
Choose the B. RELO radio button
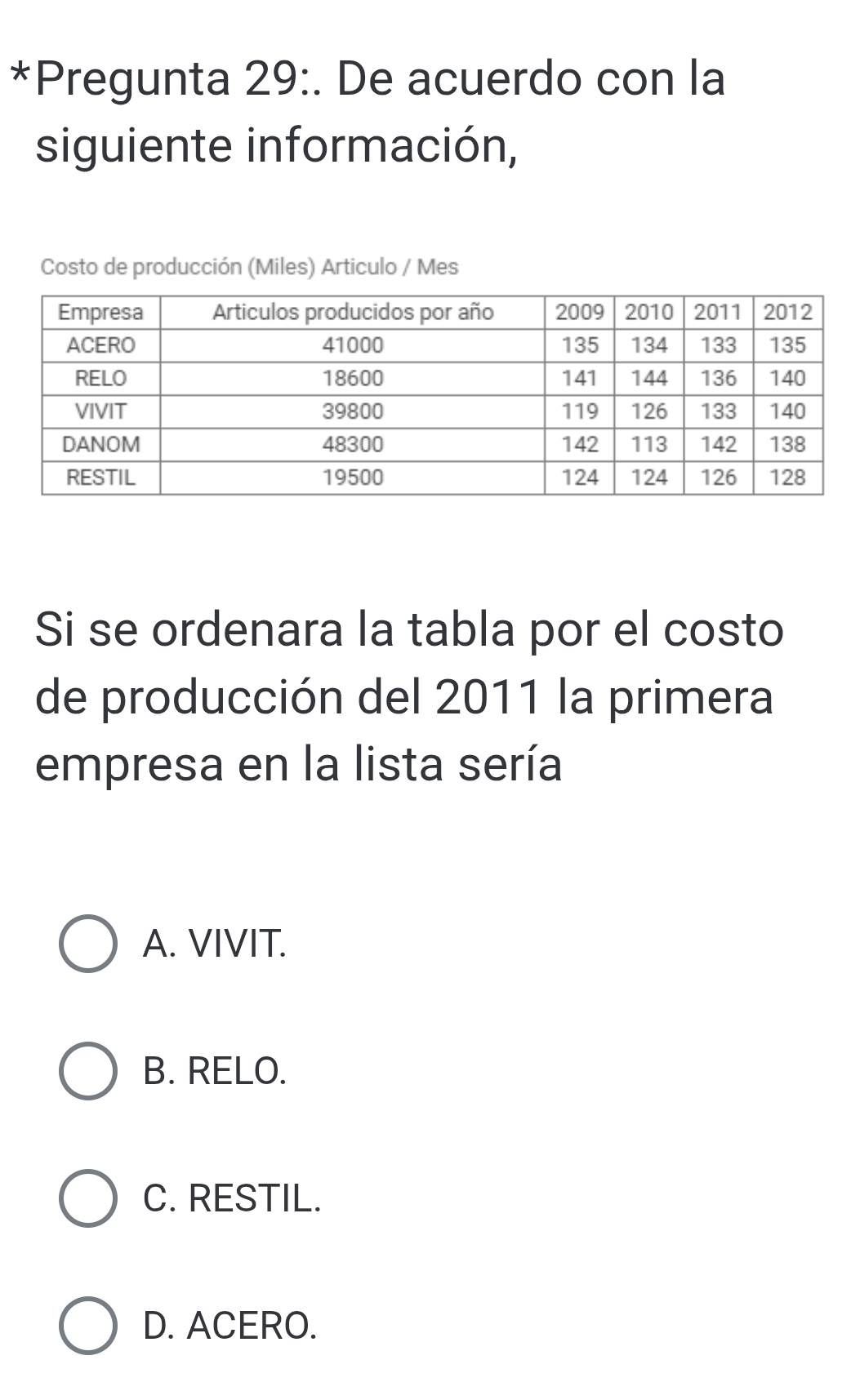[87, 1071]
